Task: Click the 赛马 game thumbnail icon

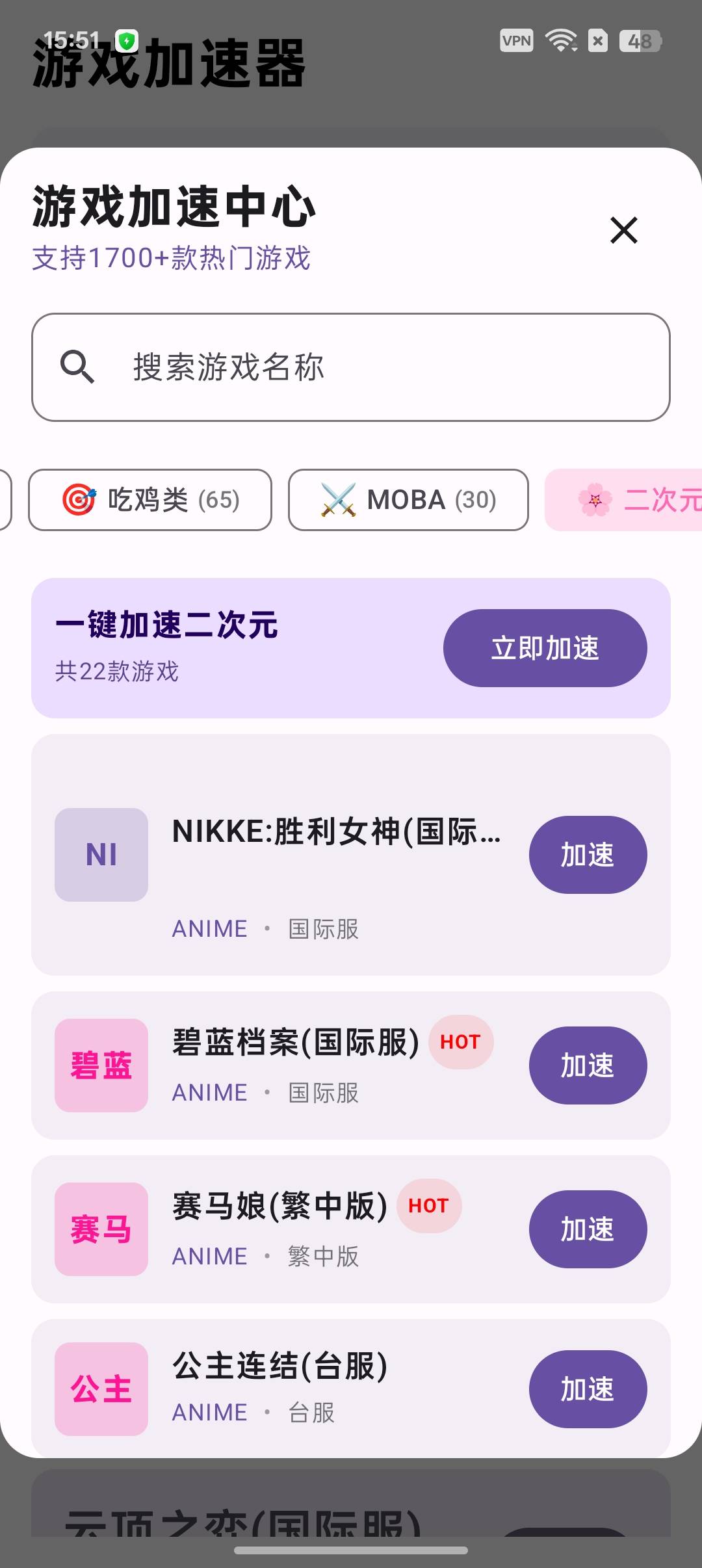Action: click(100, 1230)
